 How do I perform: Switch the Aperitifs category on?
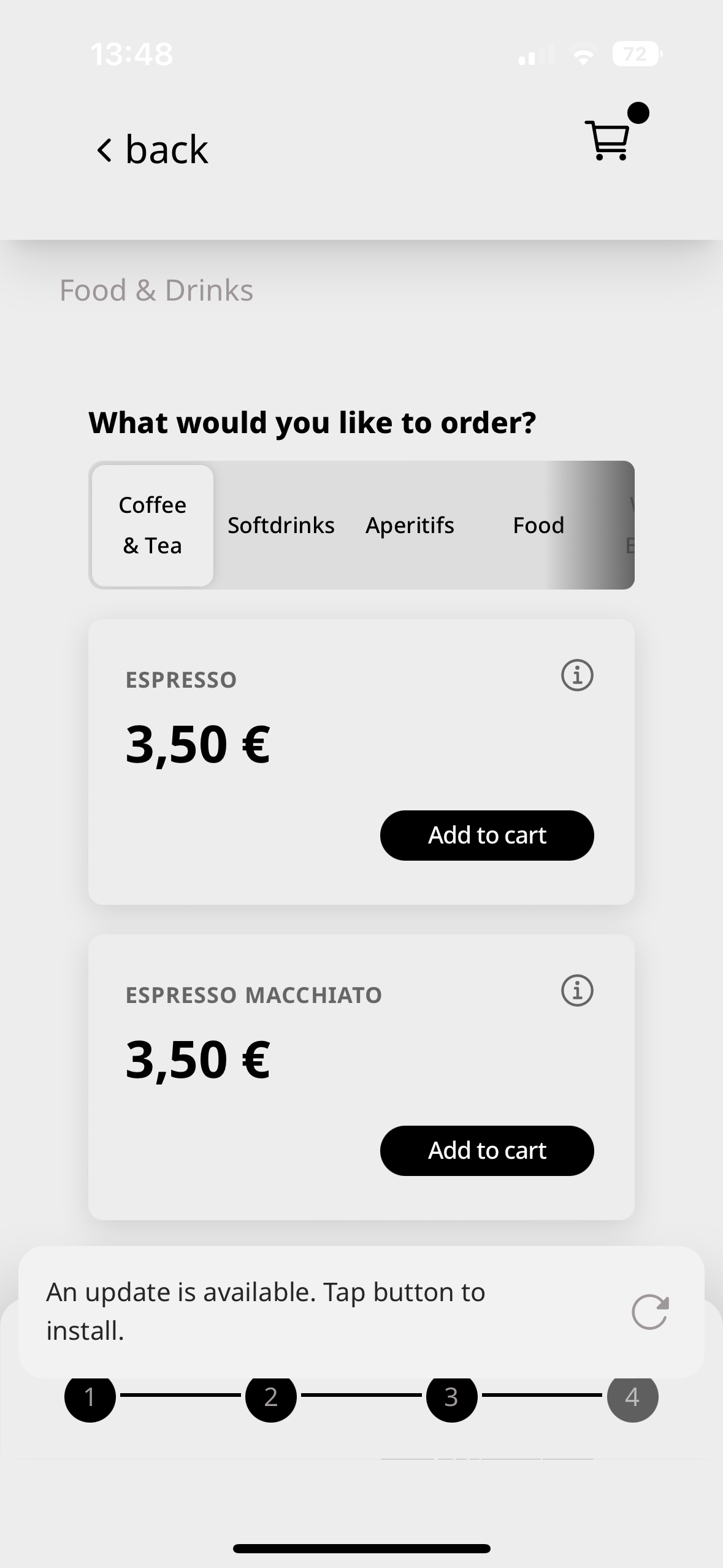coord(410,525)
